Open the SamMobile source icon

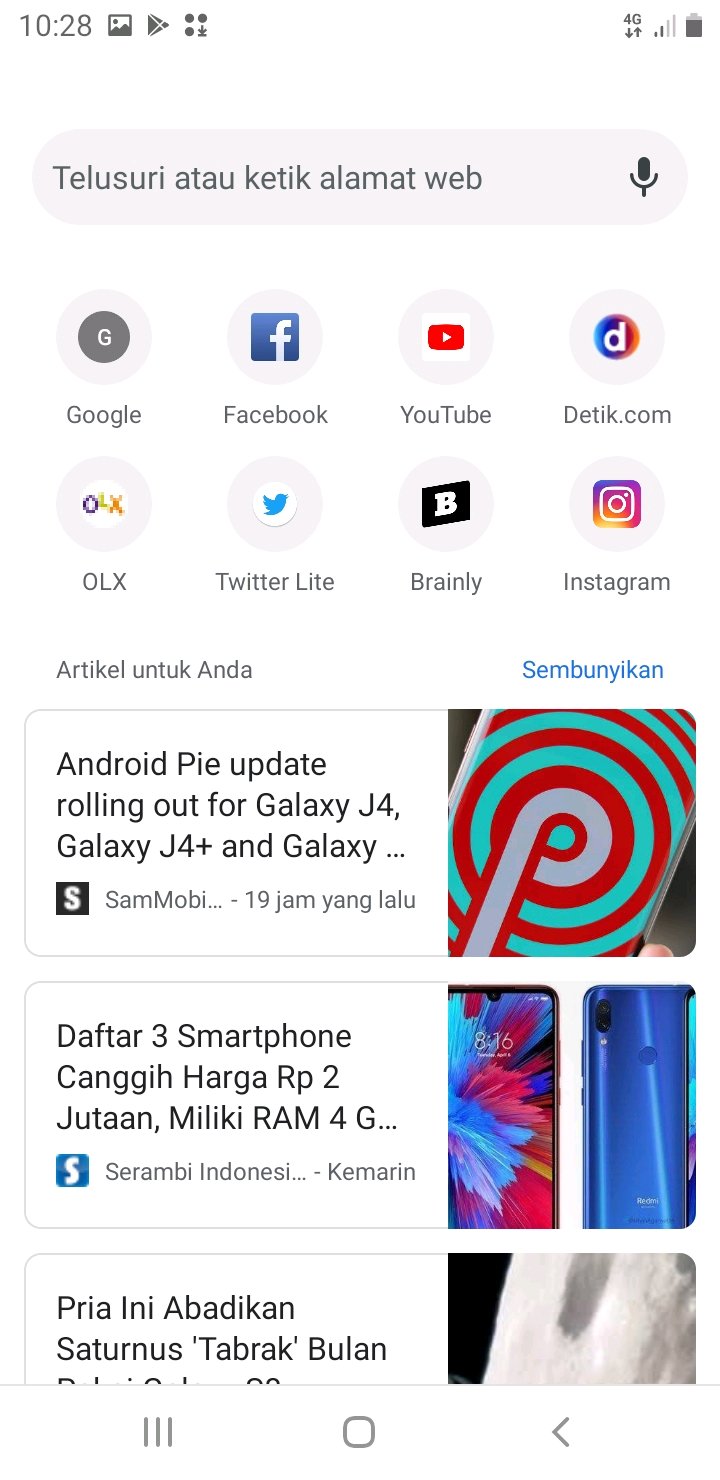72,898
